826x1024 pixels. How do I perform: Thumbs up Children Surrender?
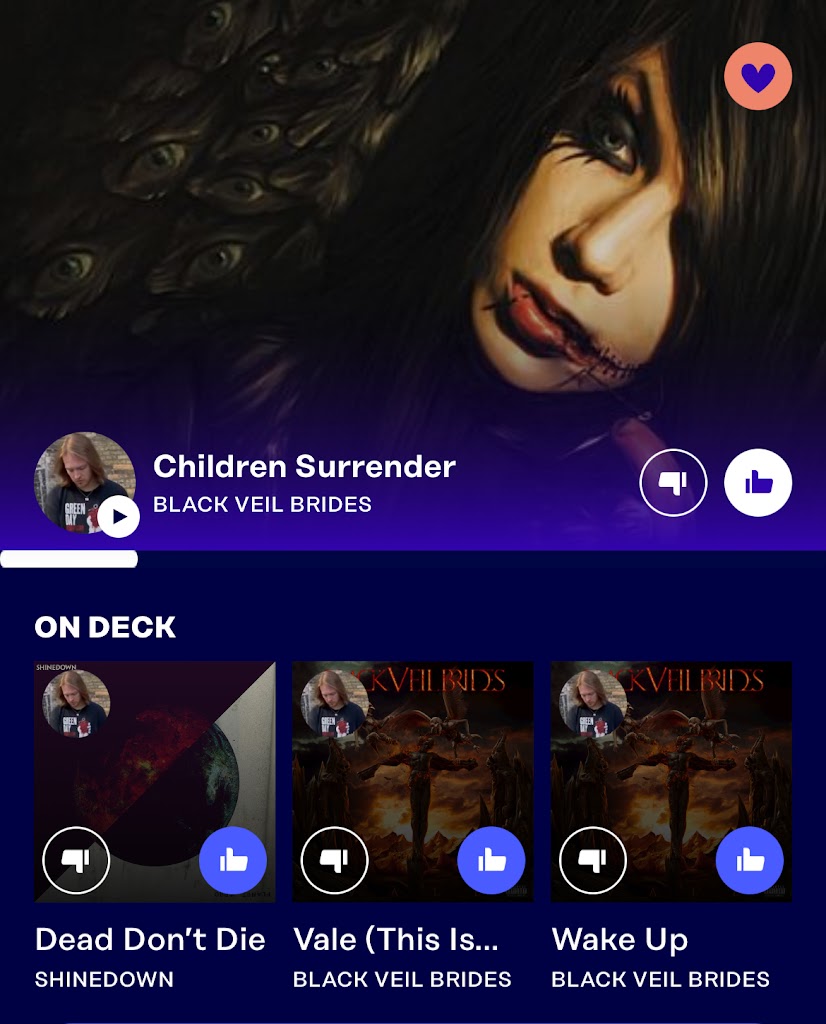click(758, 484)
